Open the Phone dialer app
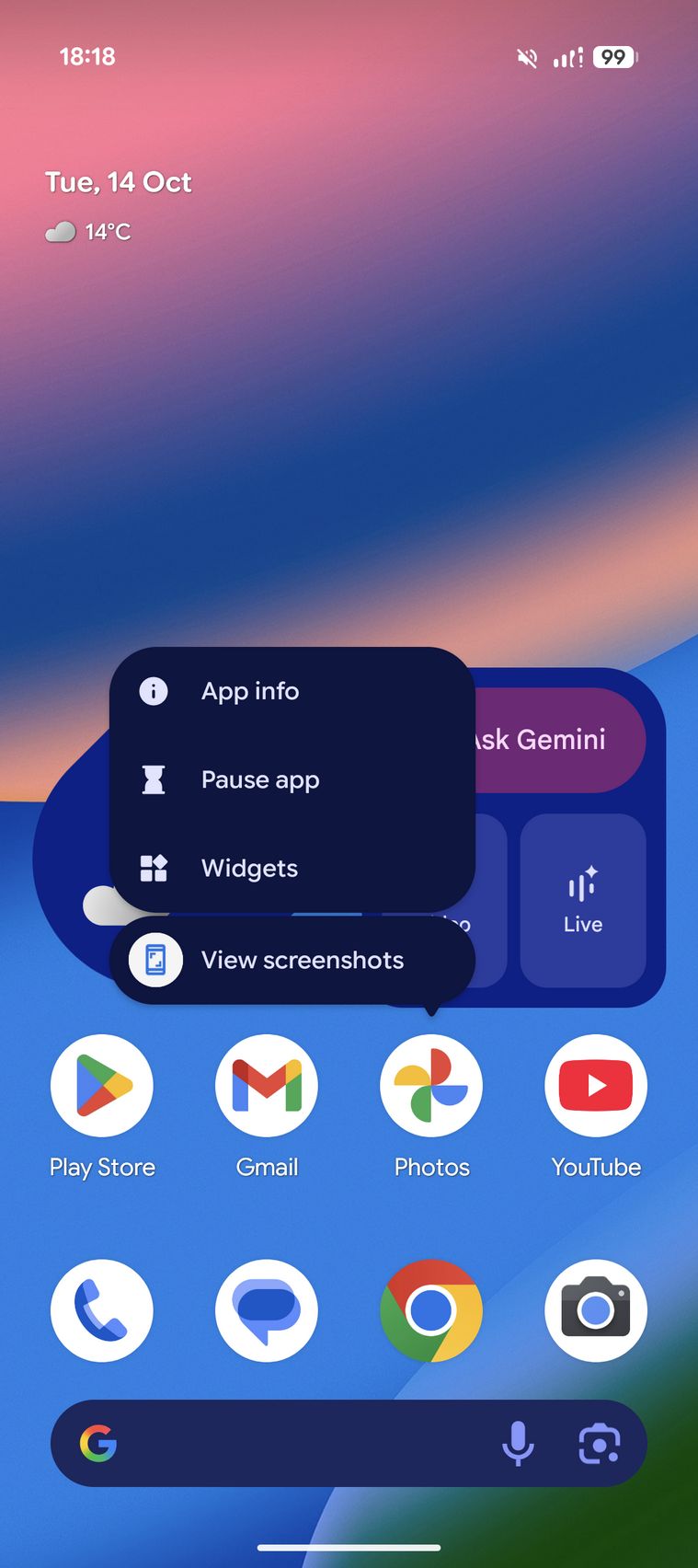Viewport: 698px width, 1568px height. (x=102, y=1310)
